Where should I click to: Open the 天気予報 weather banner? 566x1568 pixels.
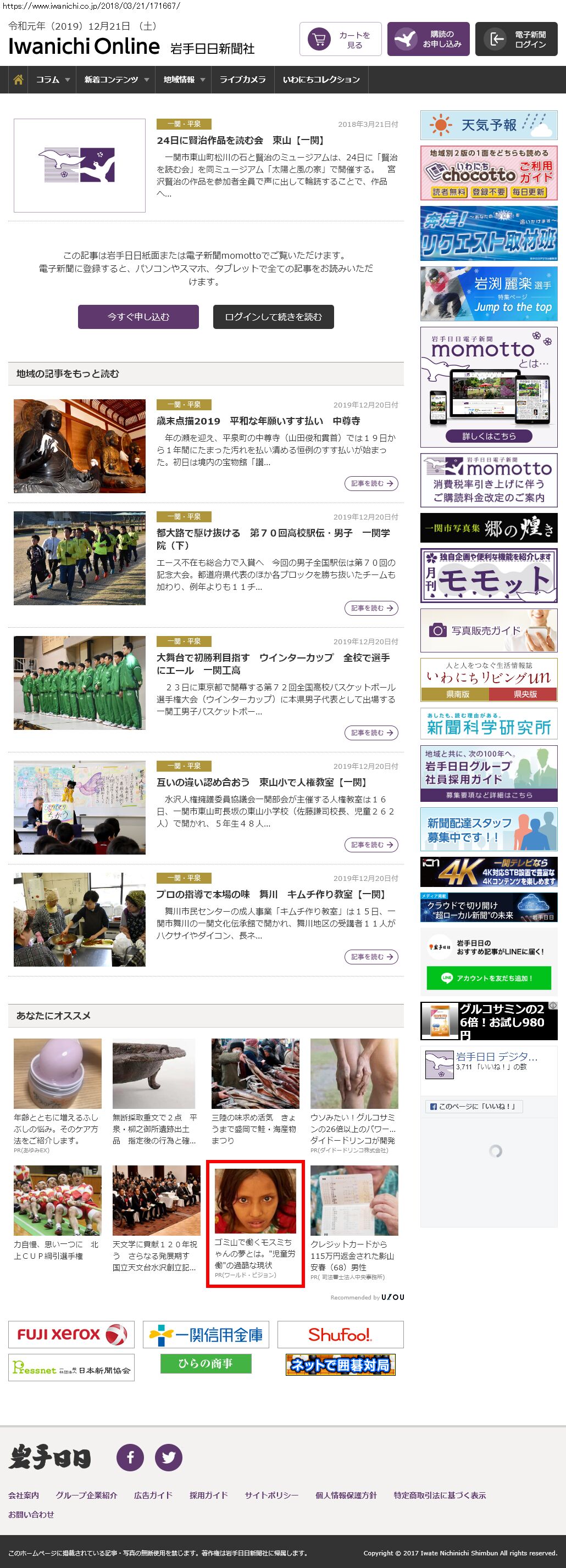[x=489, y=125]
